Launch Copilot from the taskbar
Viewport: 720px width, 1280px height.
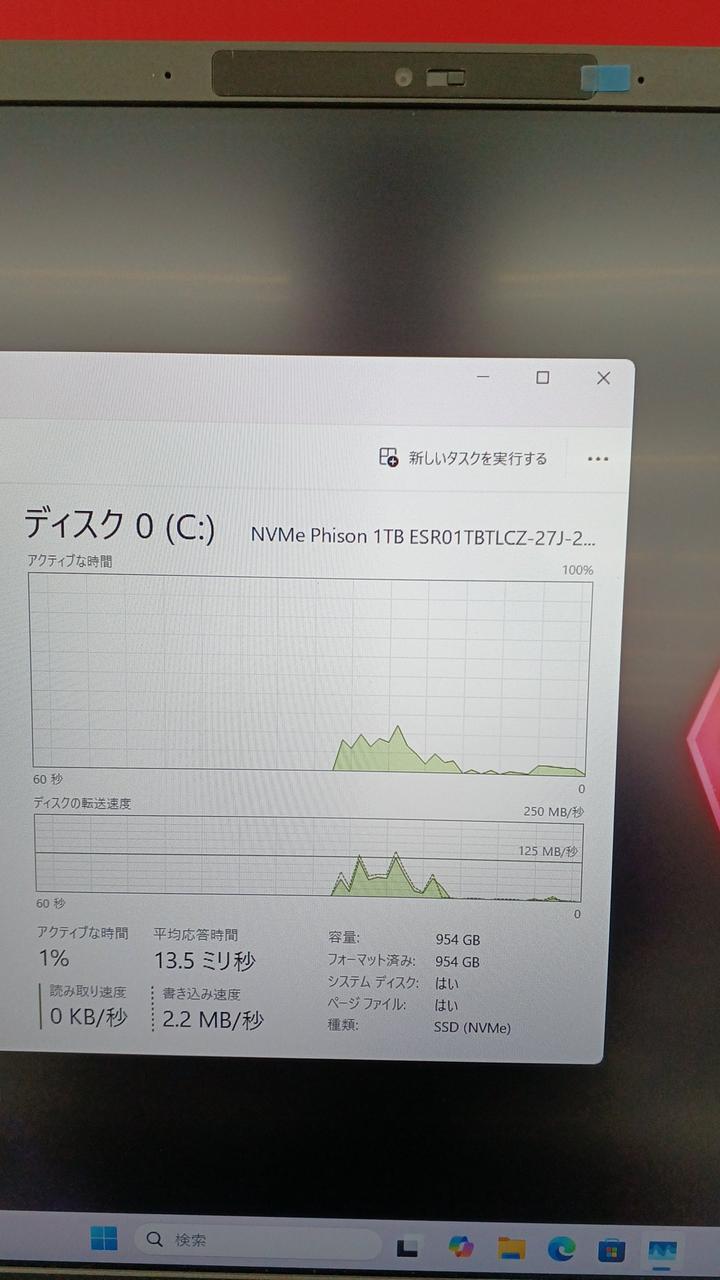click(460, 1247)
